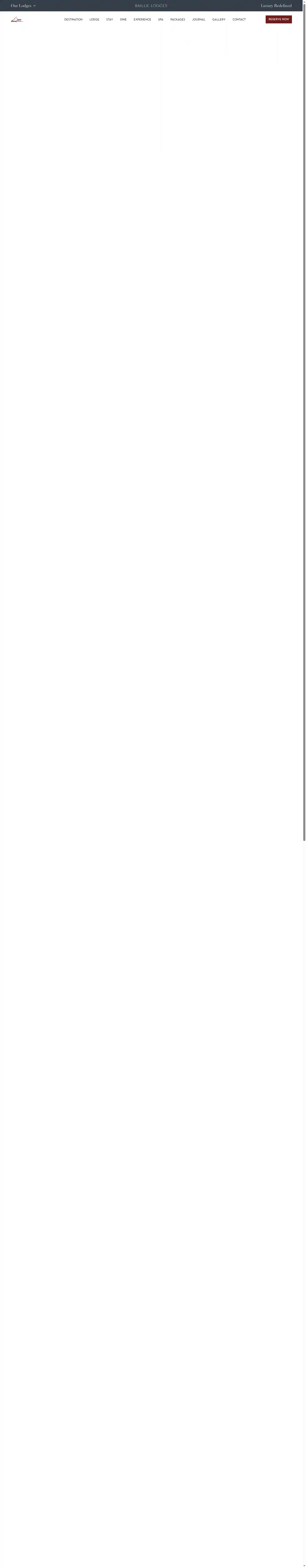The image size is (306, 1568).
Task: Browse the Packages page
Action: click(178, 20)
